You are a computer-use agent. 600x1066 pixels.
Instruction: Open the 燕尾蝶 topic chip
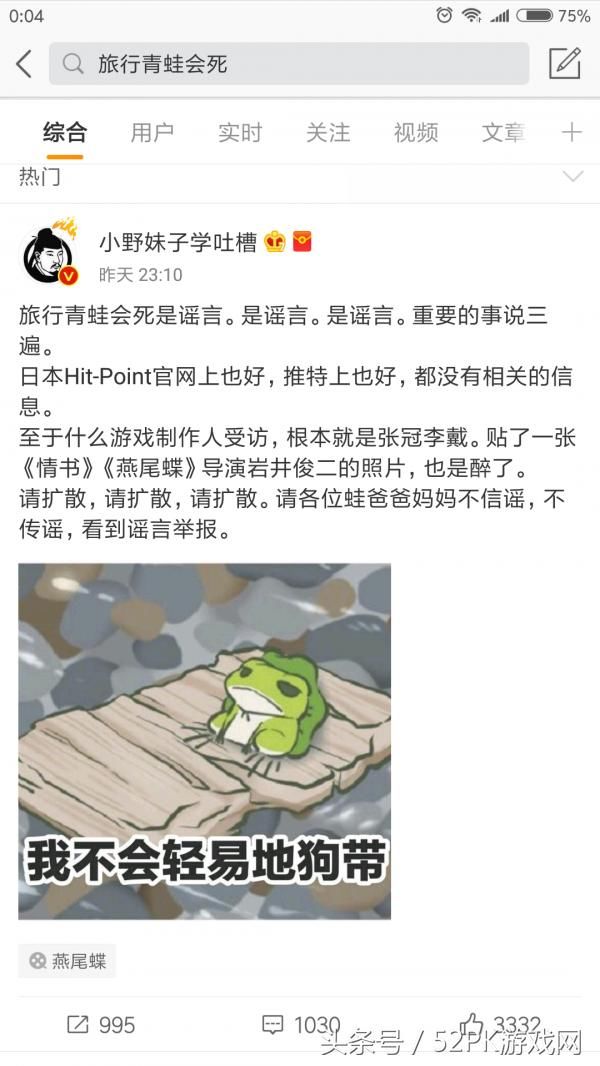point(67,961)
